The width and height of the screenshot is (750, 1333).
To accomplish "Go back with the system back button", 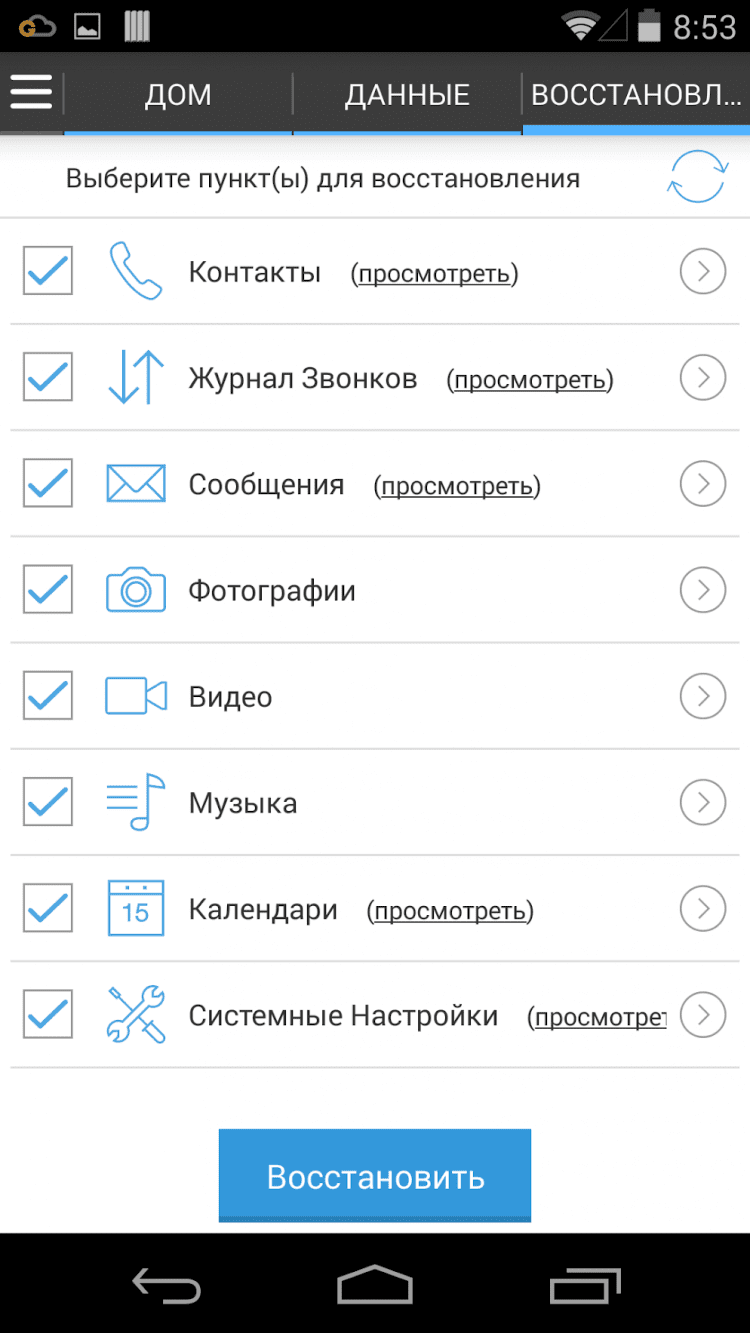I will (x=167, y=1284).
